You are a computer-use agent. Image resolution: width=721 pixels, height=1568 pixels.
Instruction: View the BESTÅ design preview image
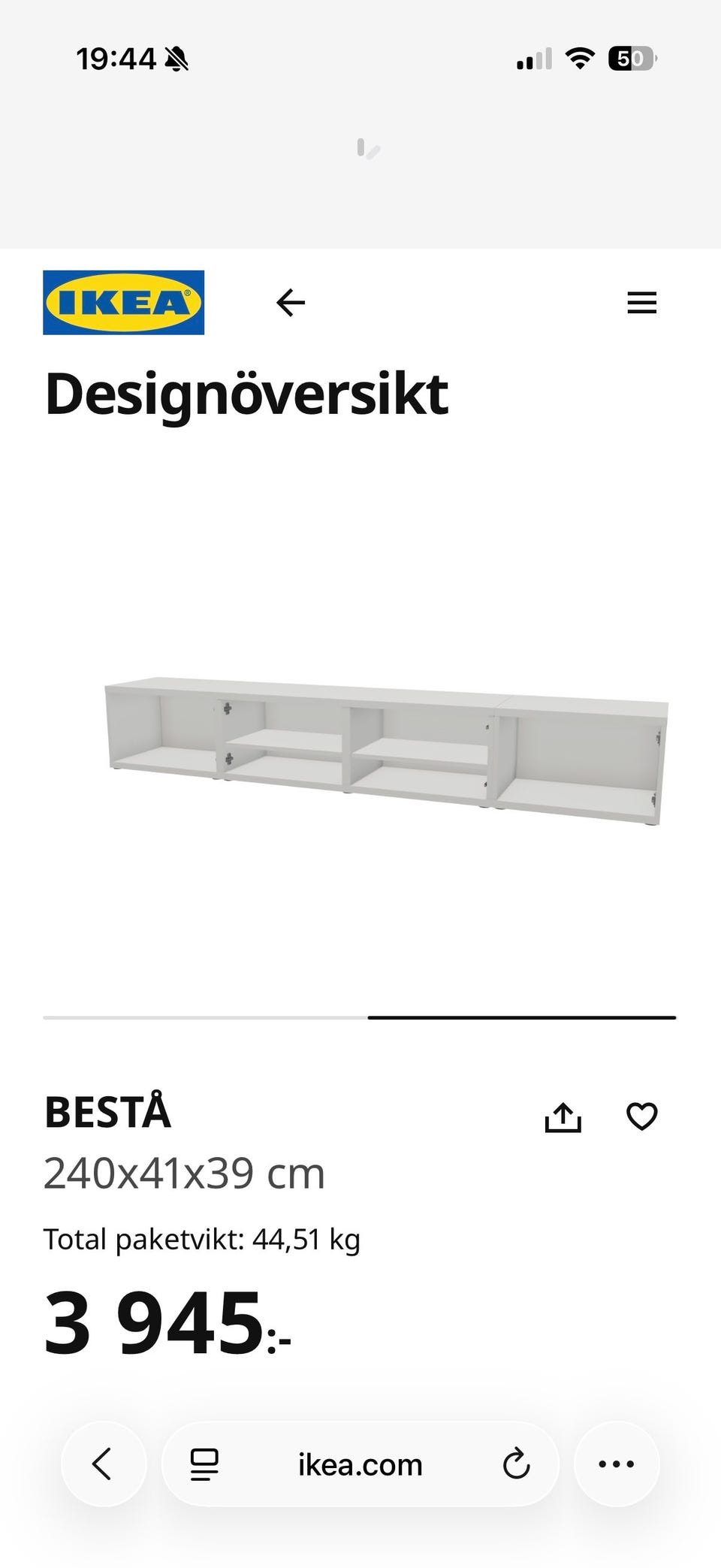pyautogui.click(x=386, y=751)
